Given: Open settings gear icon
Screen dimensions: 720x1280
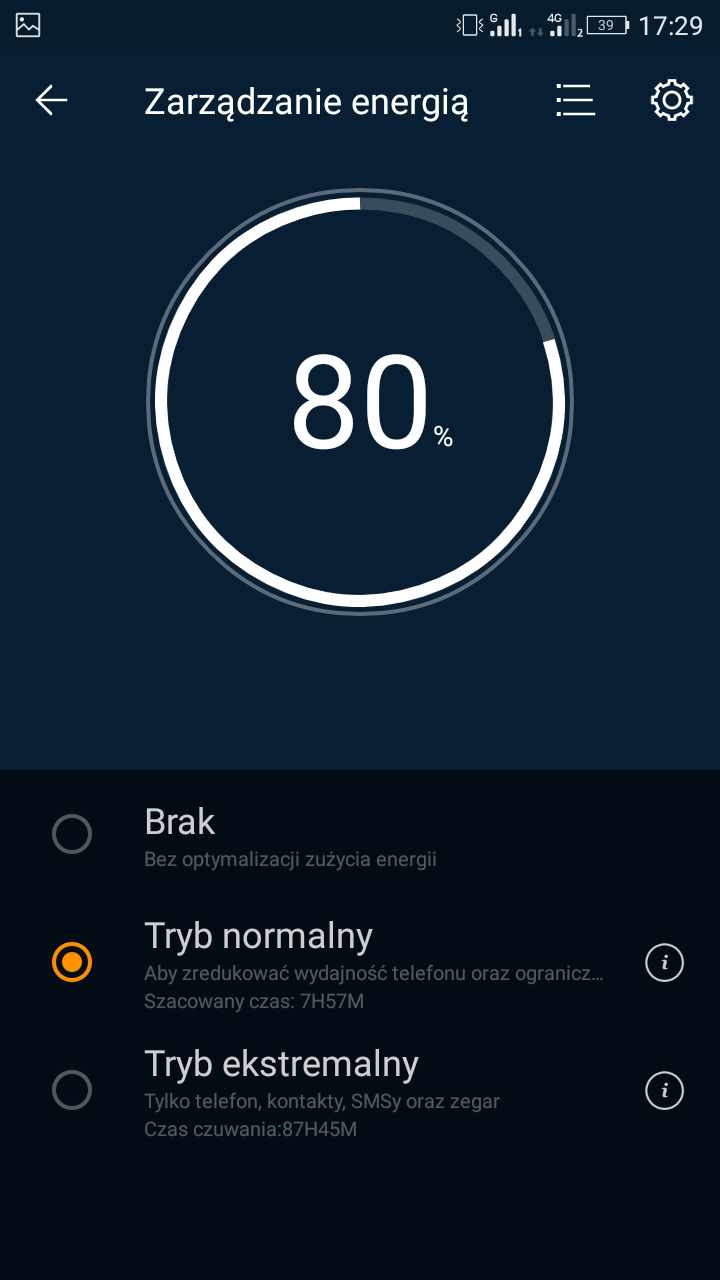Looking at the screenshot, I should click(671, 100).
